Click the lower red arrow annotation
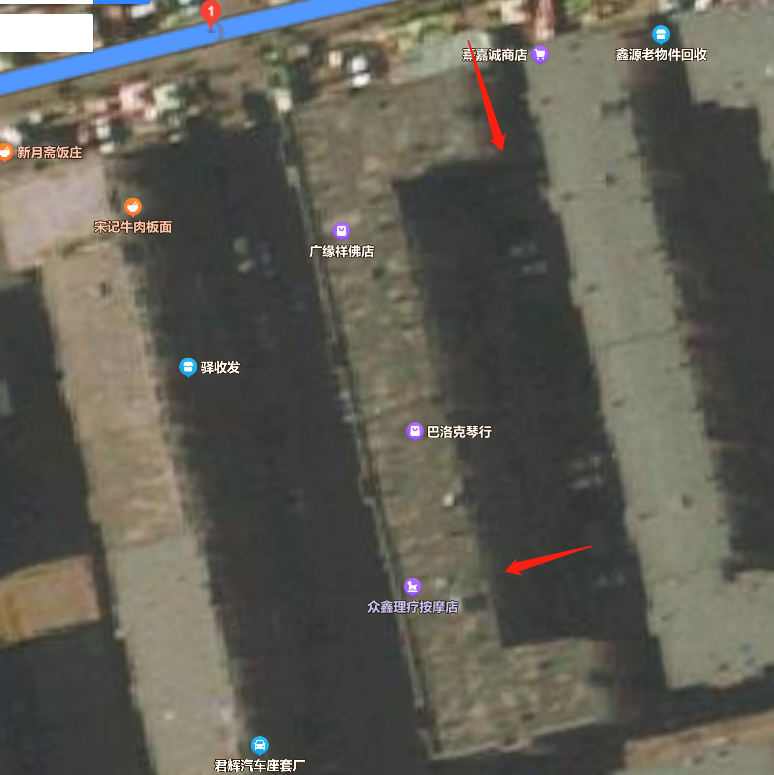774x775 pixels. (550, 559)
